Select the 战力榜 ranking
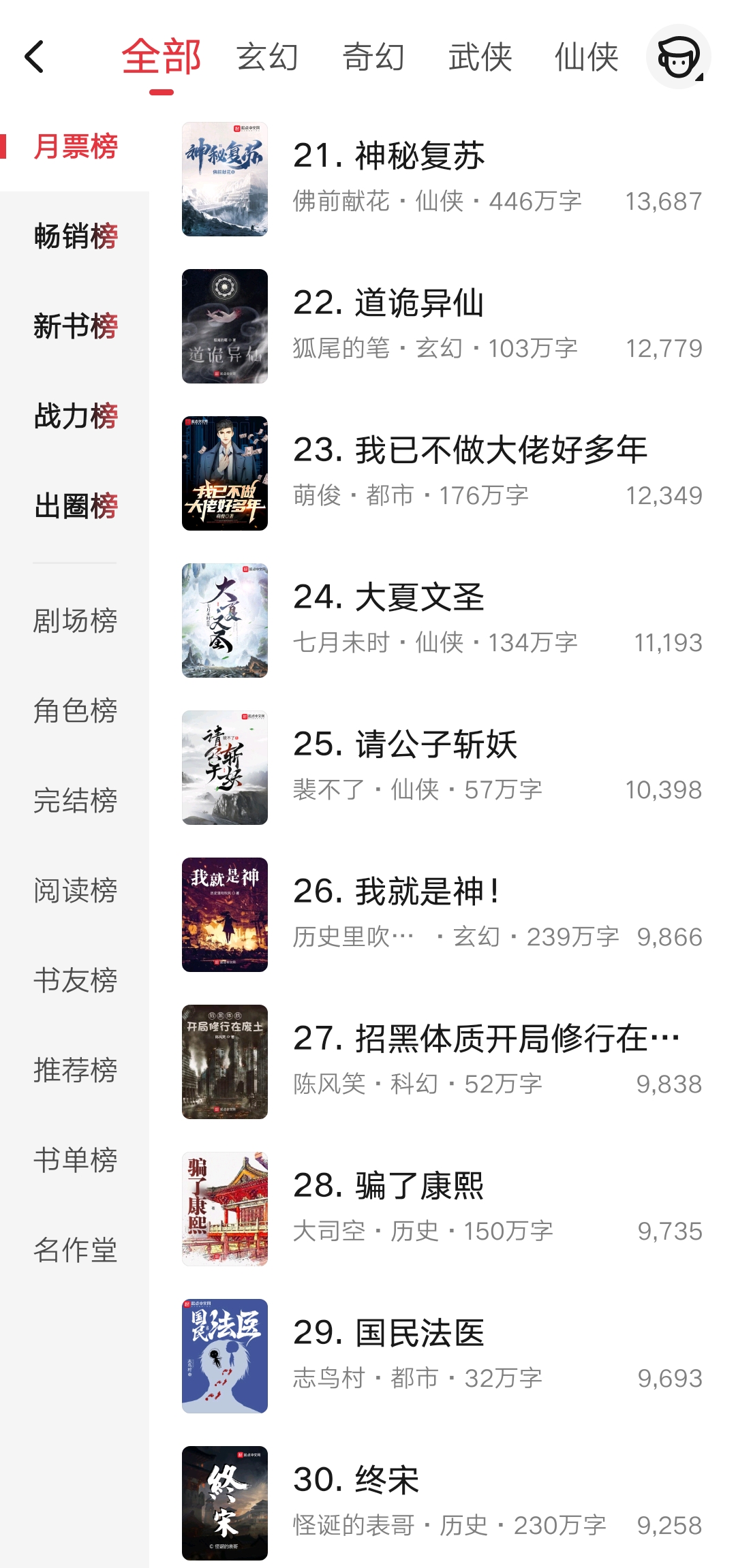The height and width of the screenshot is (1568, 736). (75, 416)
